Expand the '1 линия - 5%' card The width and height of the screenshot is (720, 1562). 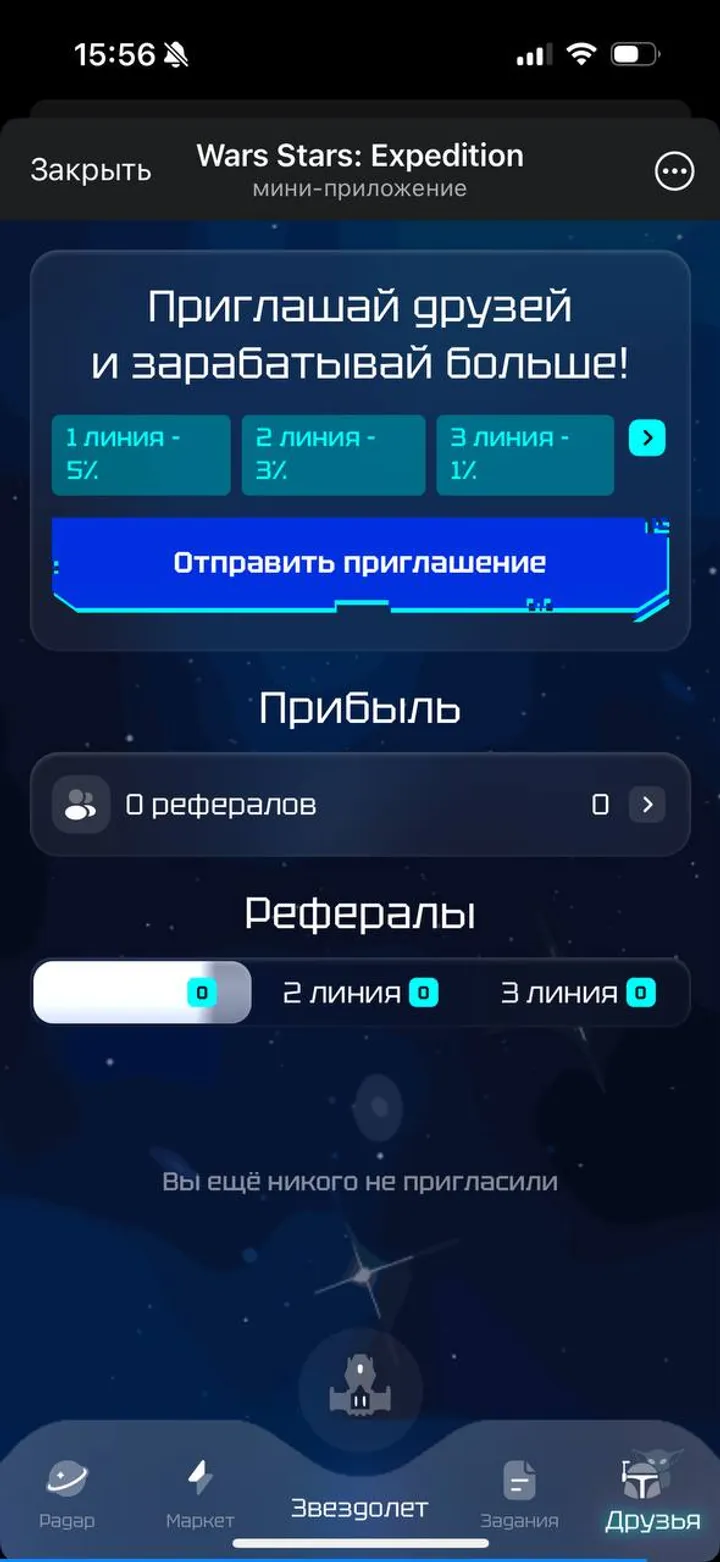(x=140, y=455)
